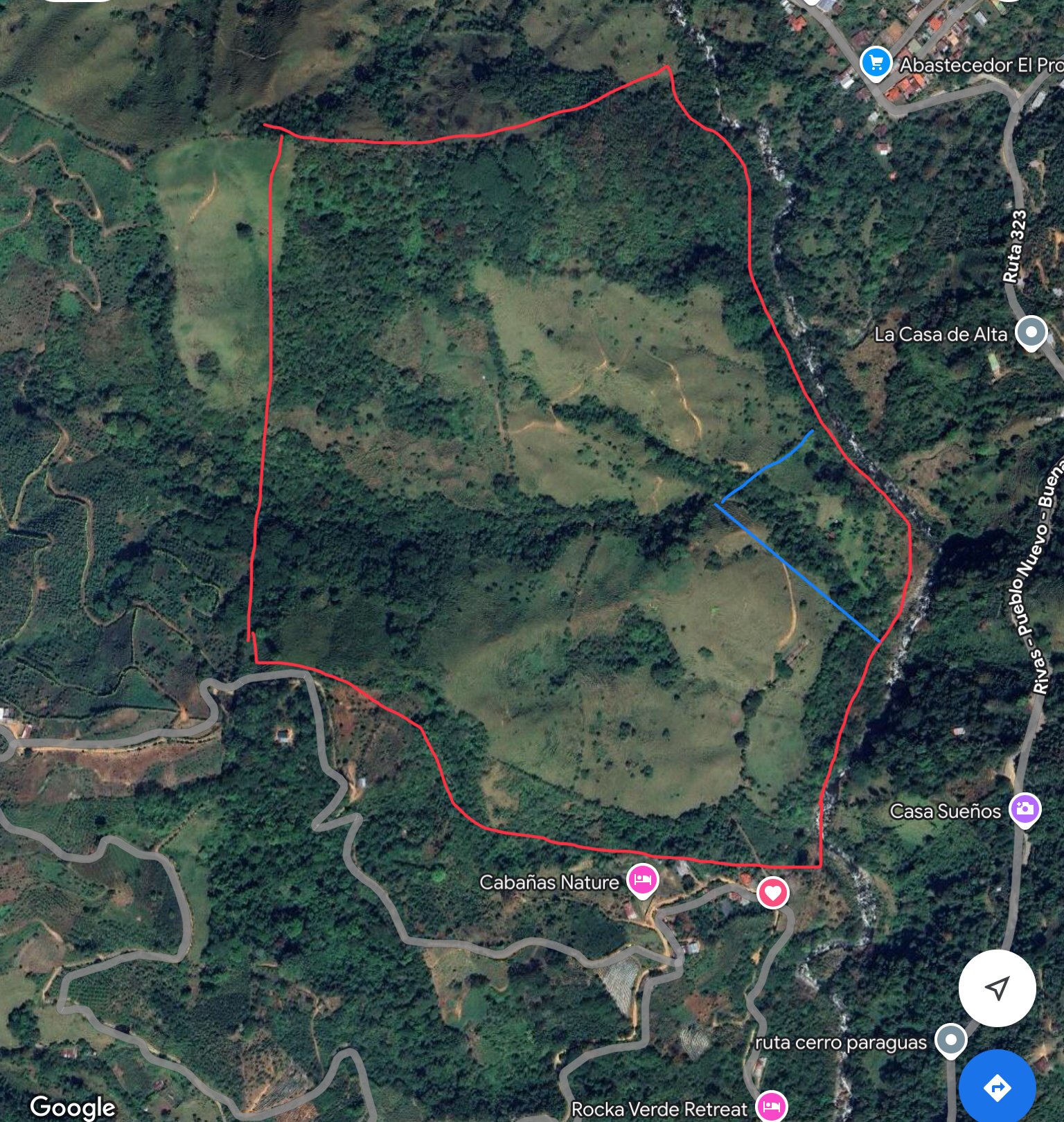Center map on my current location

click(997, 988)
